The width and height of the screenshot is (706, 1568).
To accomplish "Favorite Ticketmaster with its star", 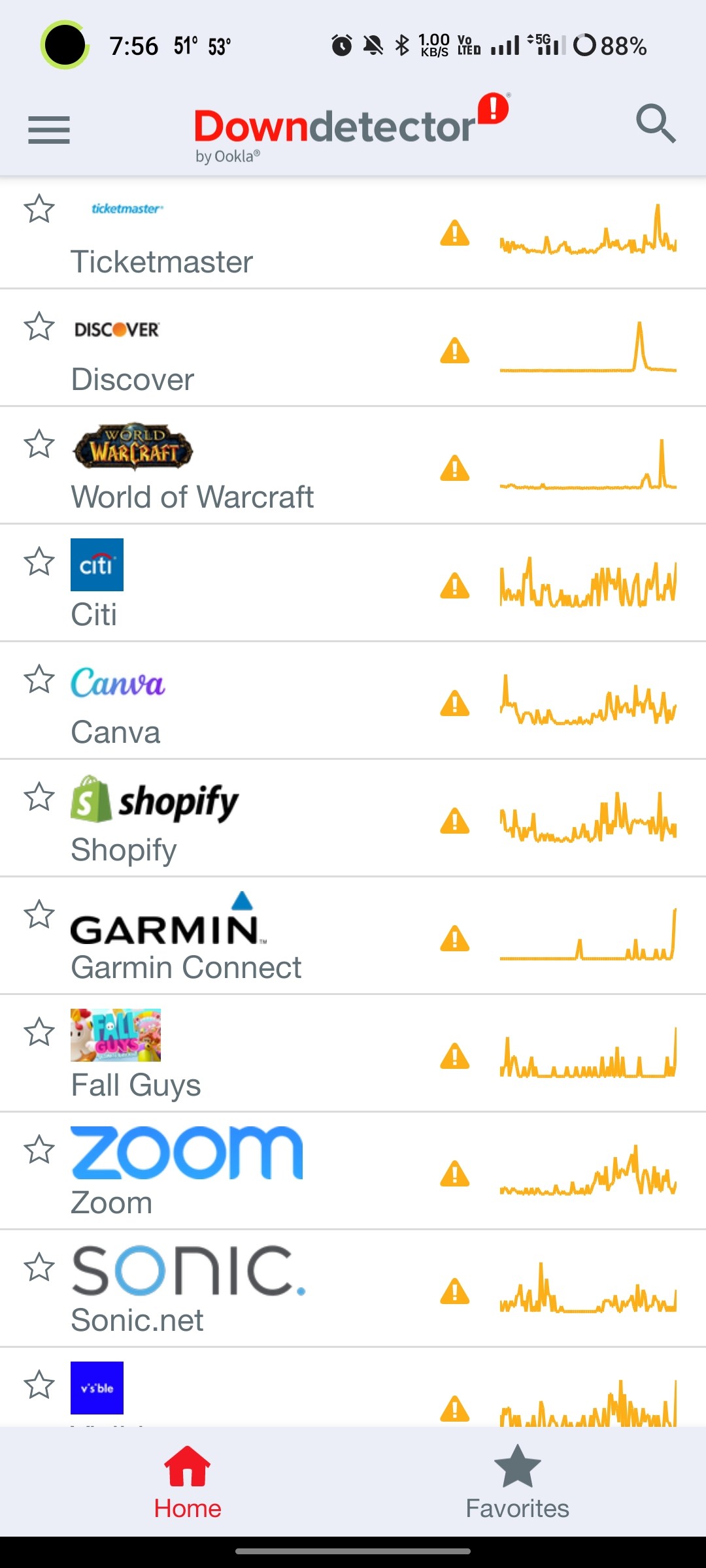I will pos(39,209).
